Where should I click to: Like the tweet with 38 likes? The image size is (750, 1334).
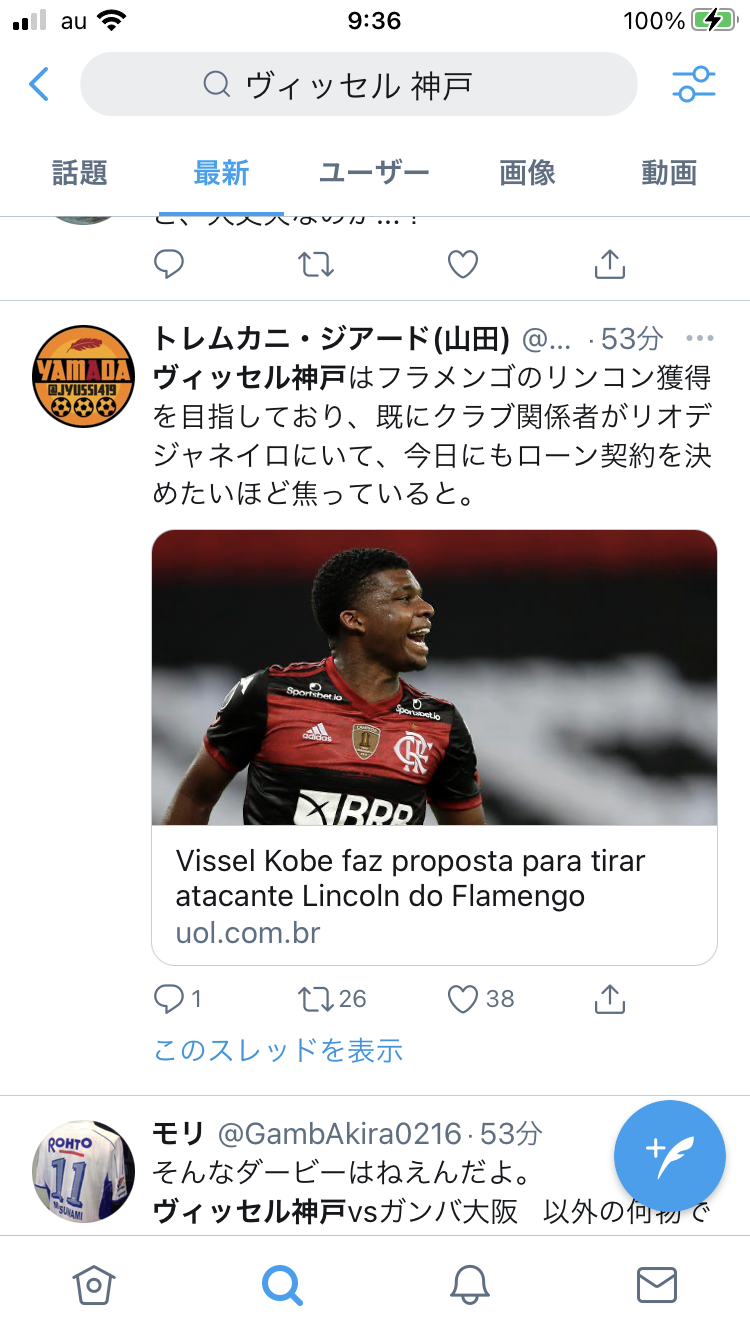[463, 998]
